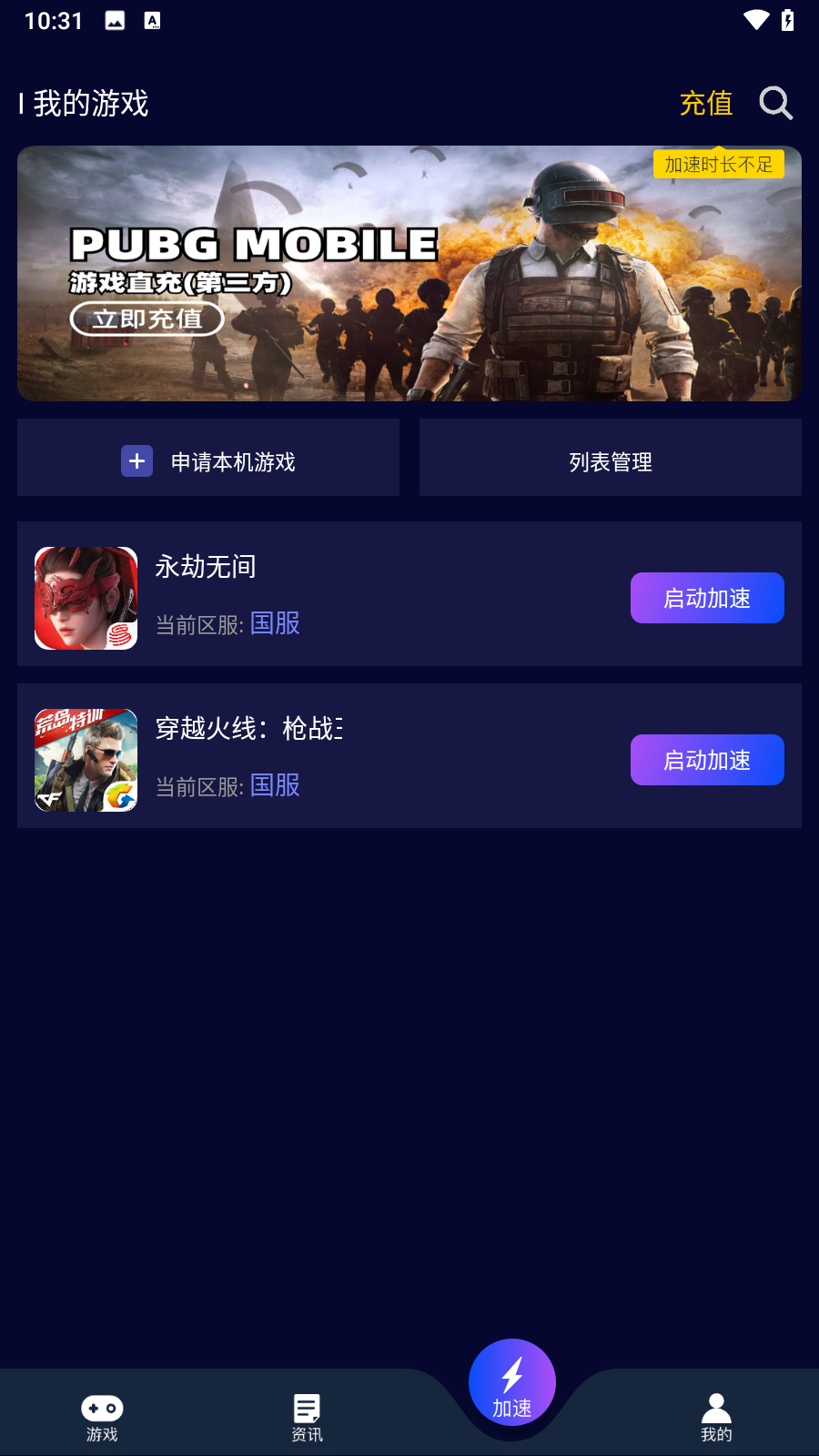The height and width of the screenshot is (1456, 819).
Task: Open 列表管理 to manage the game list
Action: (x=610, y=461)
